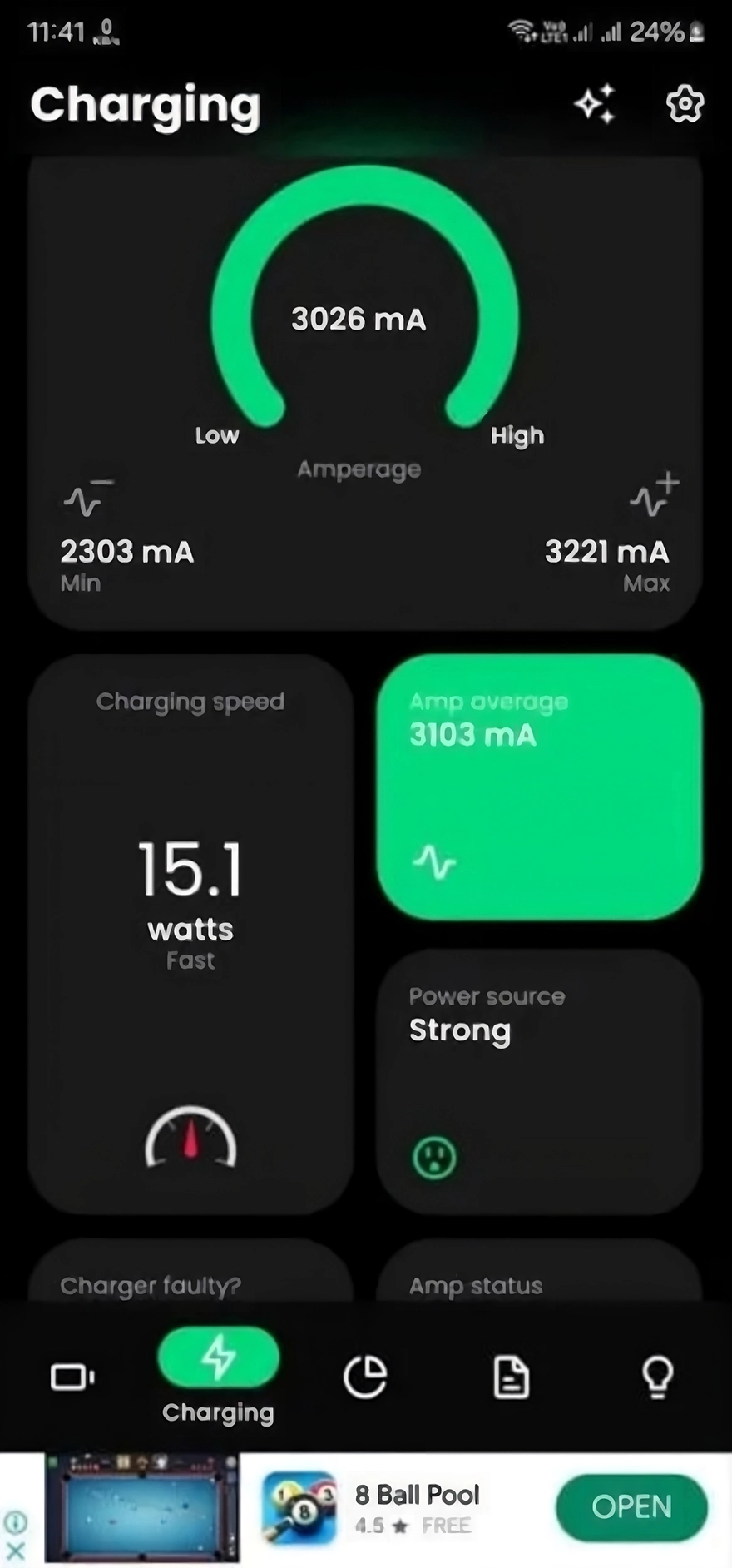Switch to the battery tab
Viewport: 732px width, 1568px height.
72,1377
